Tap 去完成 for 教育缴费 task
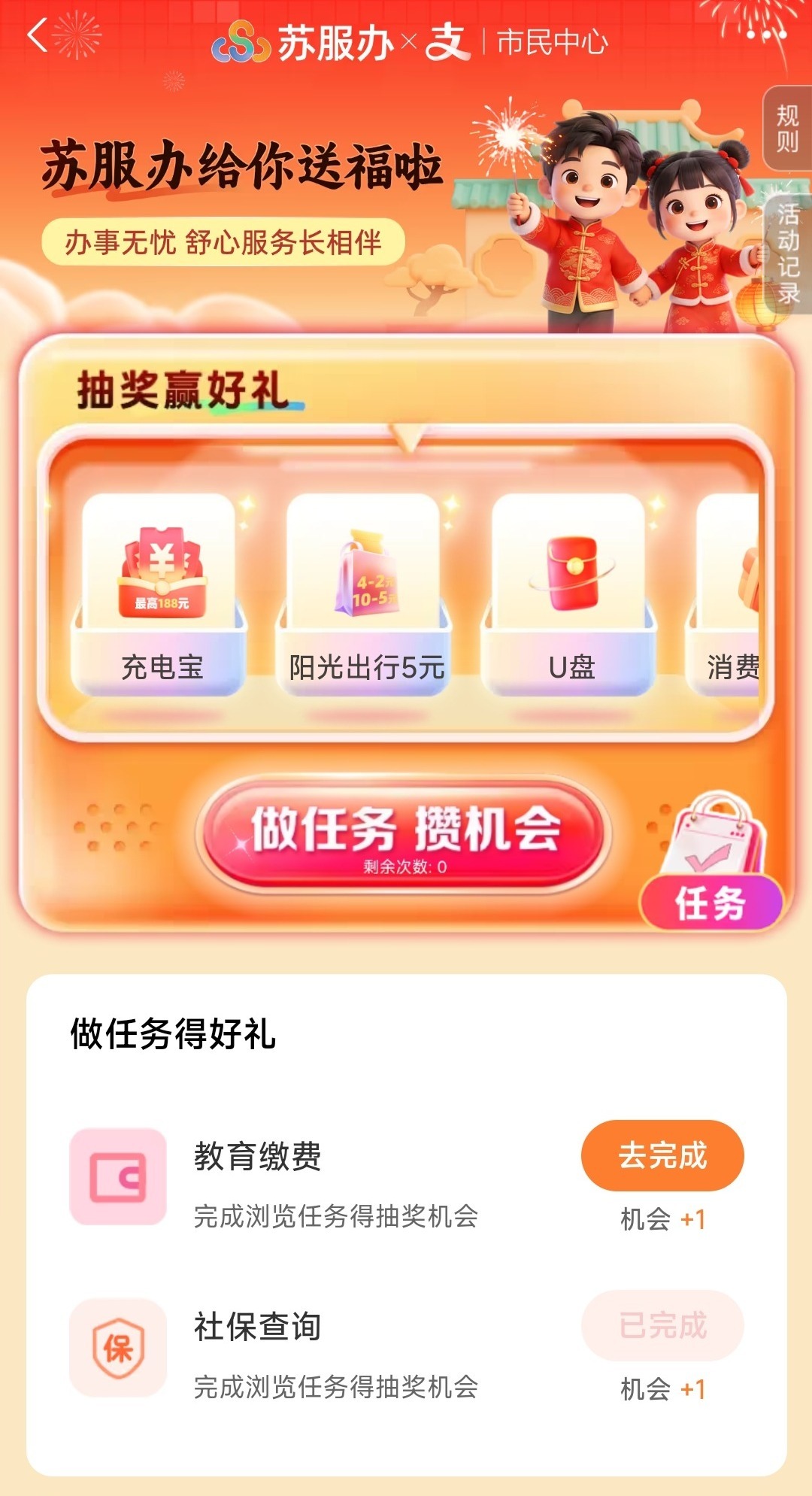Image resolution: width=812 pixels, height=1496 pixels. (662, 1155)
